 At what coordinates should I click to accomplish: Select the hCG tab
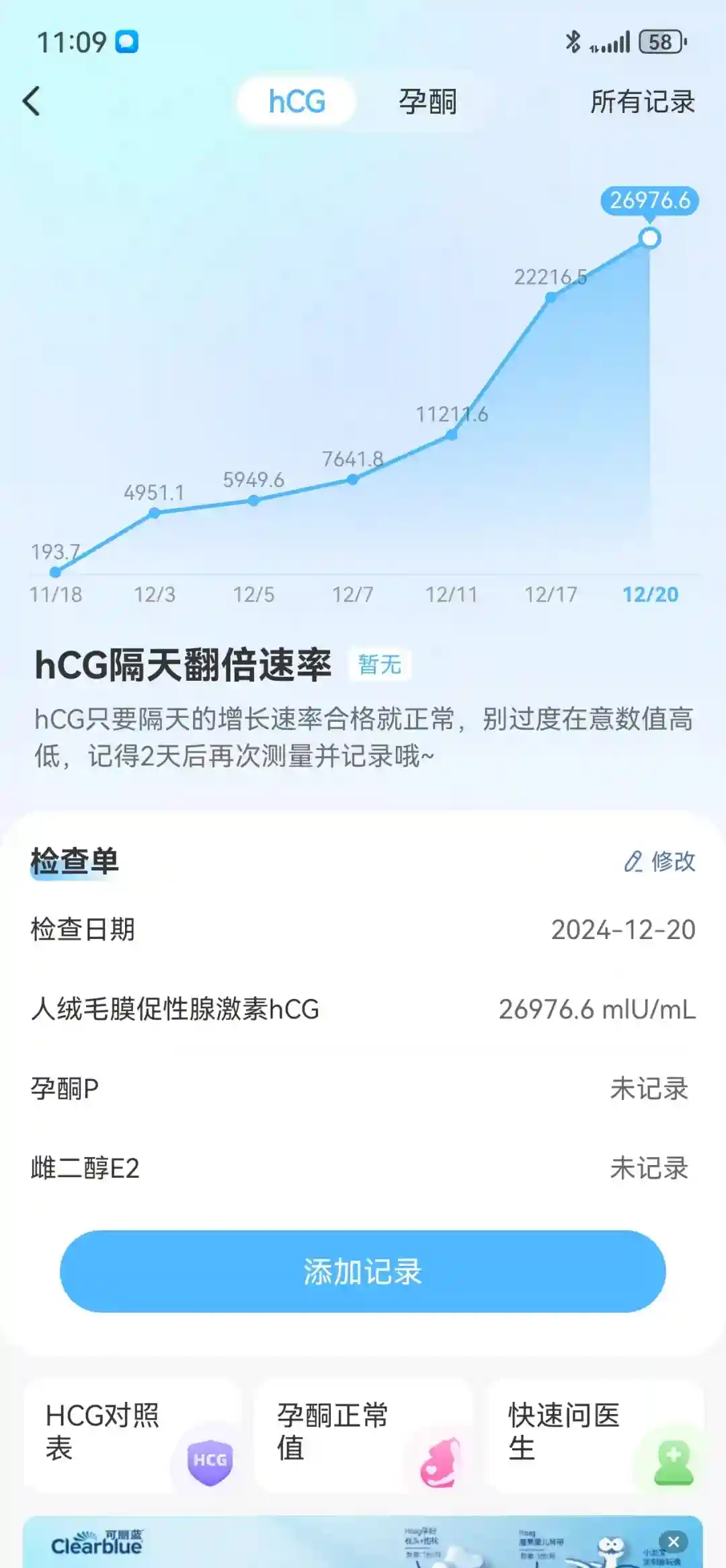tap(296, 102)
